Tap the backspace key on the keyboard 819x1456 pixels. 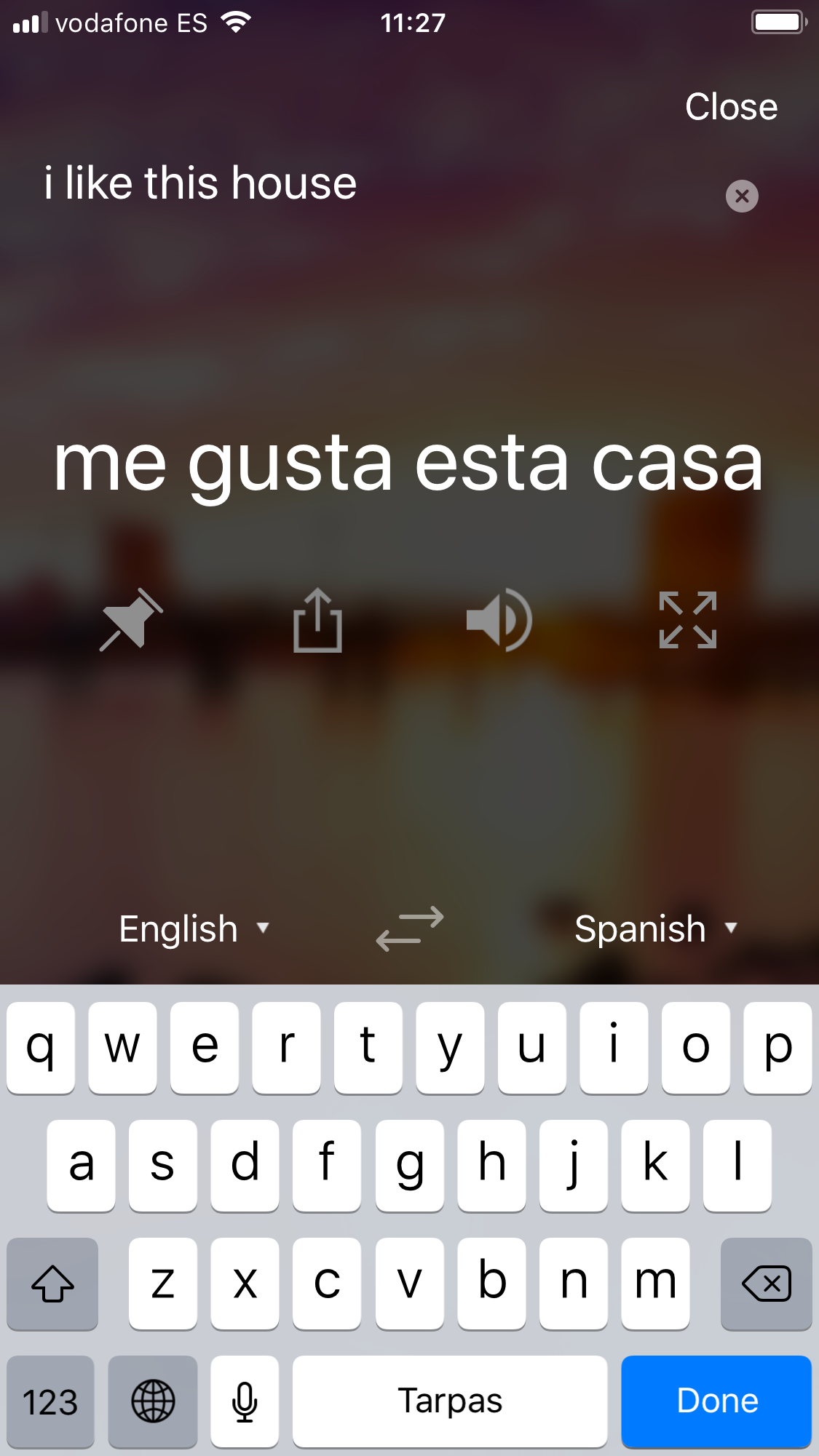tap(766, 1283)
